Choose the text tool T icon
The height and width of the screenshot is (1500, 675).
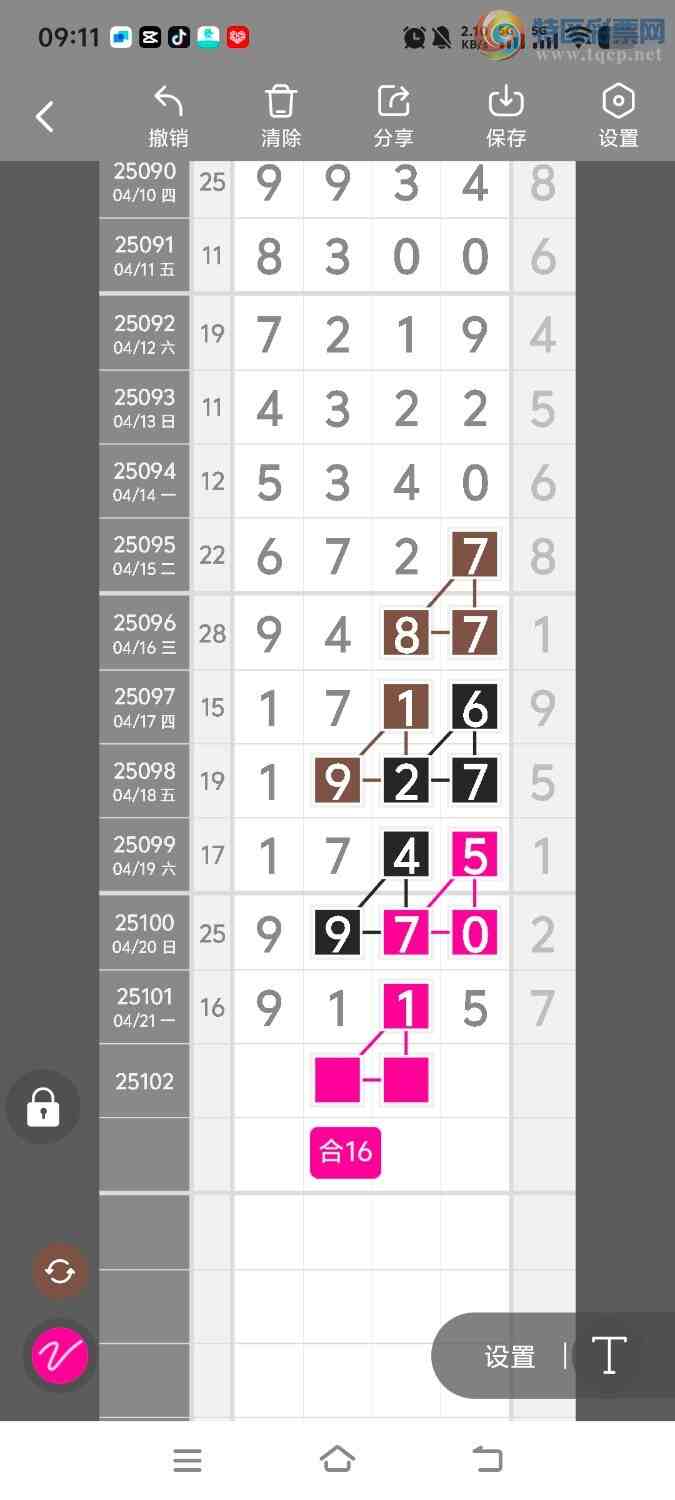point(608,1356)
